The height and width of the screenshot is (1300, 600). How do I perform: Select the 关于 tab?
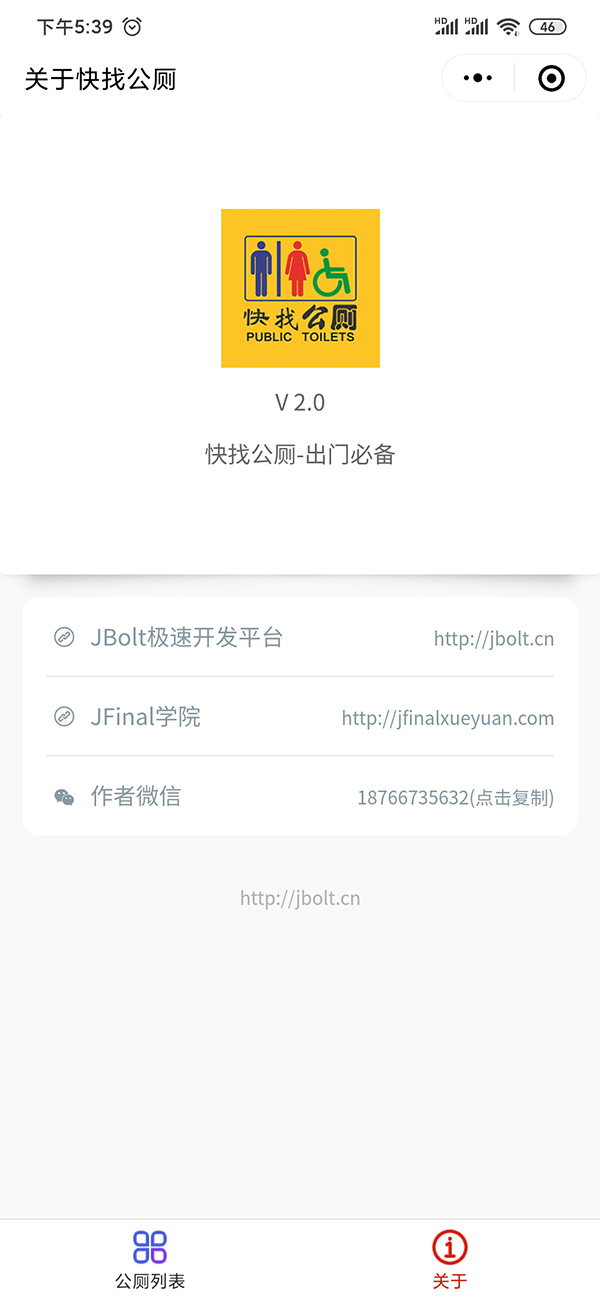tap(450, 1259)
